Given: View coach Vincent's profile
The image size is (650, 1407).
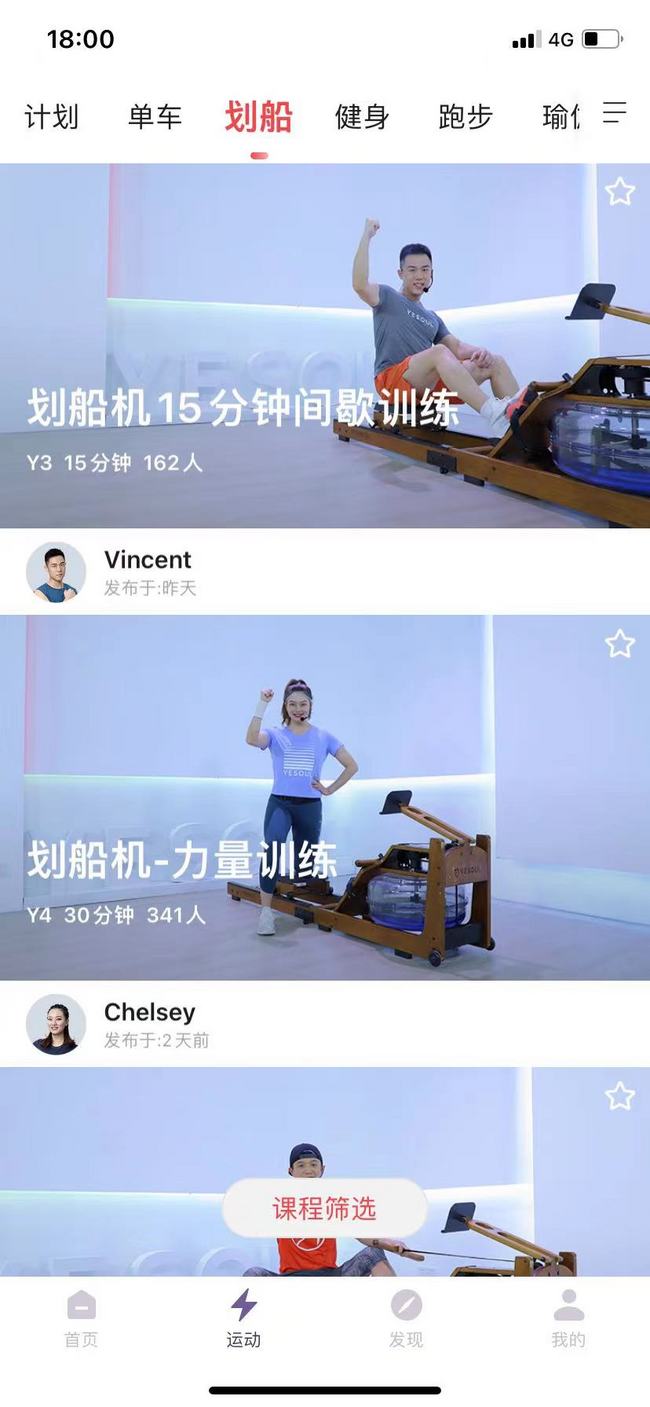Looking at the screenshot, I should (x=56, y=572).
